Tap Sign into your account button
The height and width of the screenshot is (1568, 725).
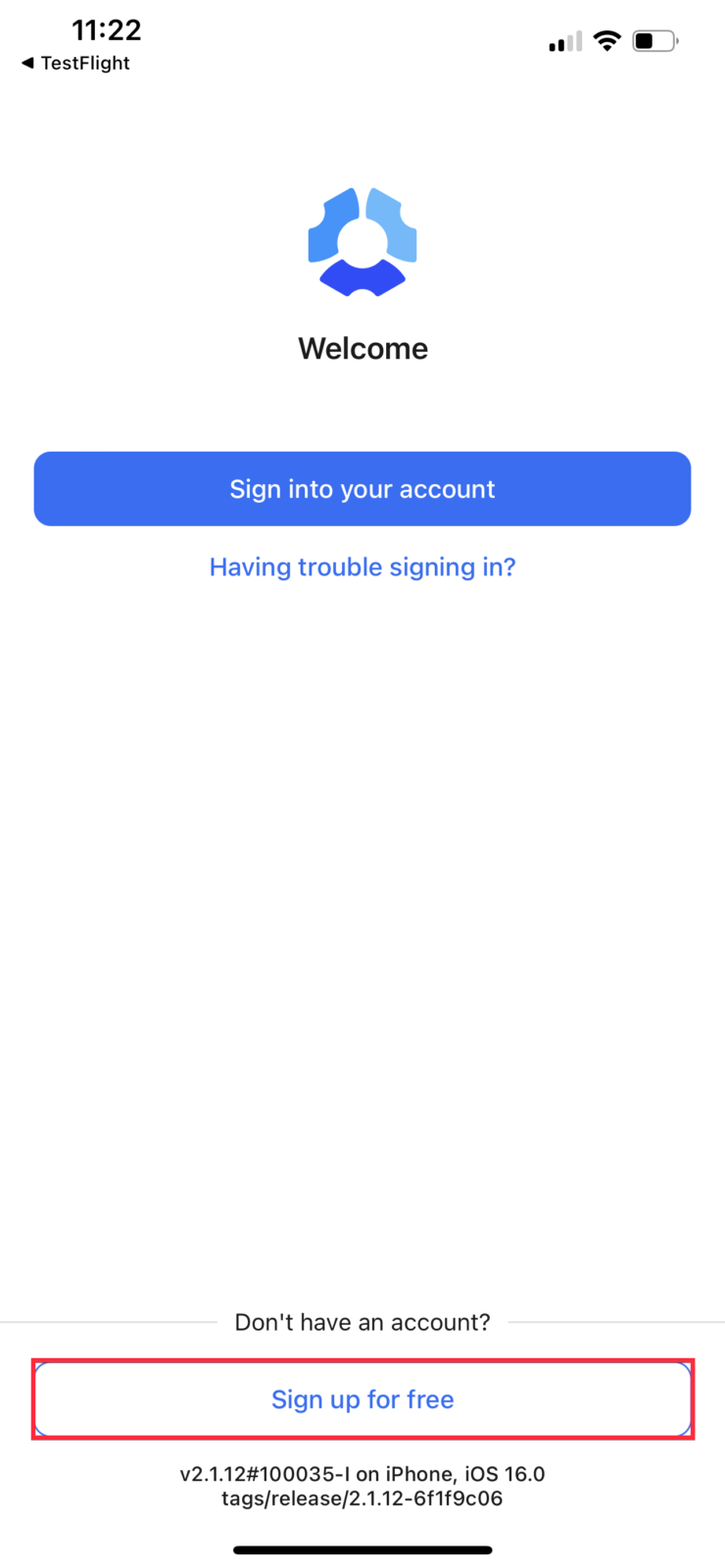(x=362, y=489)
